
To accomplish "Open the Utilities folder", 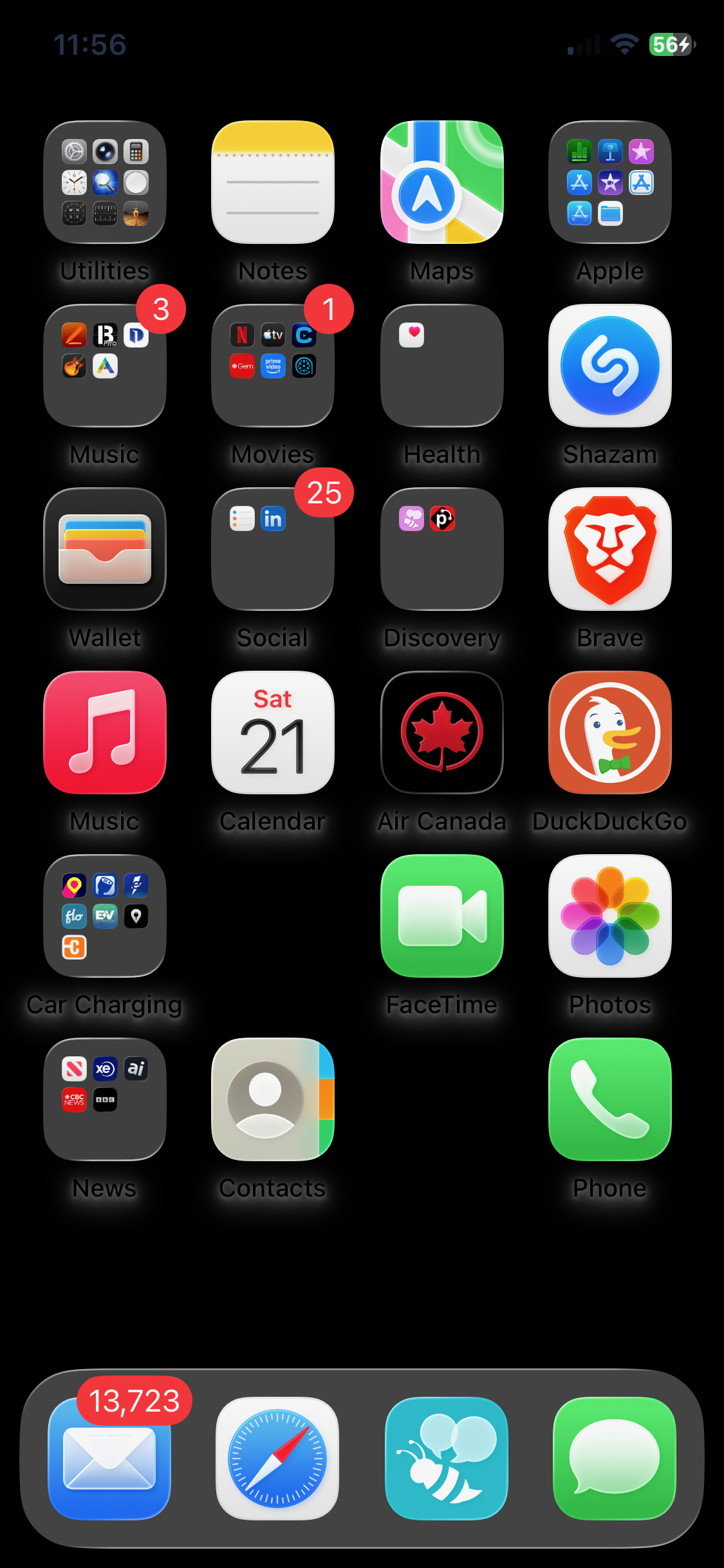I will pos(105,182).
